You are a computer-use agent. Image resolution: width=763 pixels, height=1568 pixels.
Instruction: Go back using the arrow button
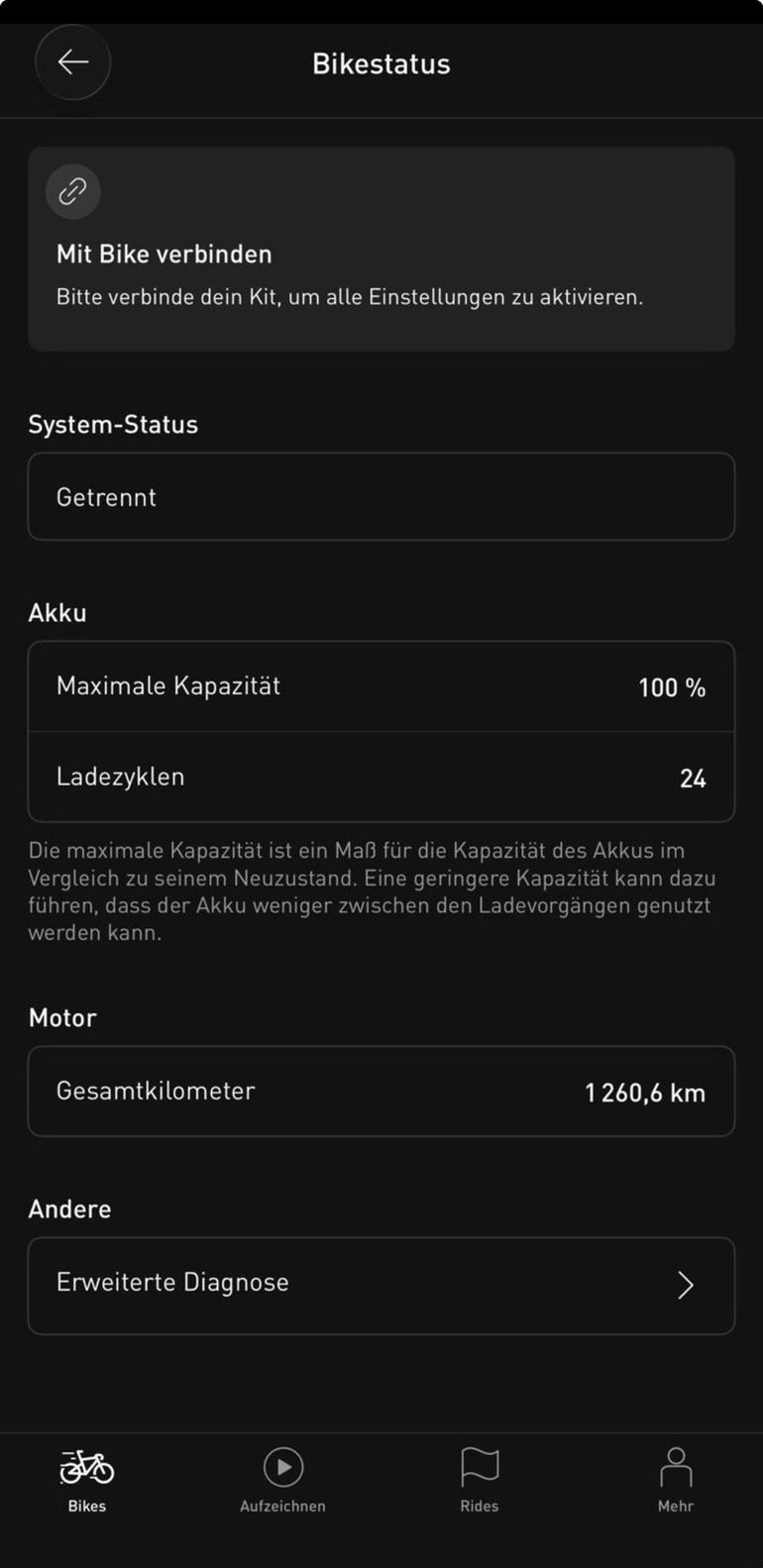(x=72, y=62)
